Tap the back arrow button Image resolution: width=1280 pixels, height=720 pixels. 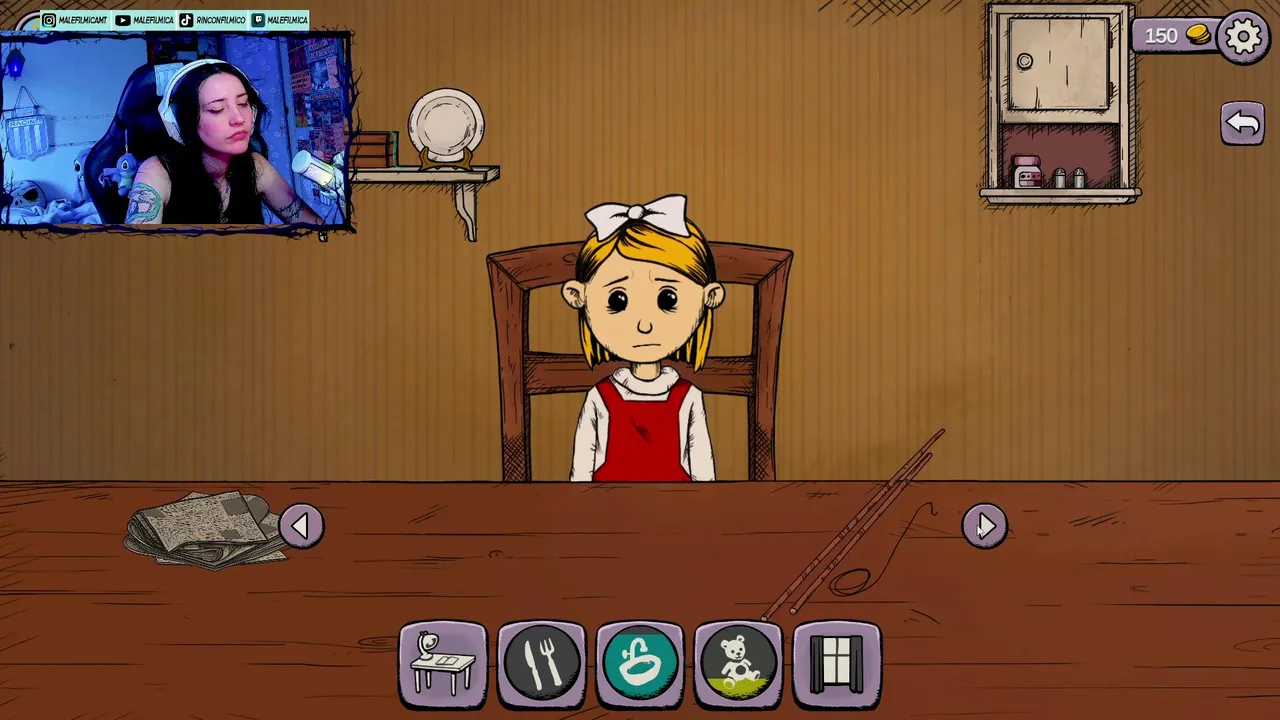[x=1242, y=123]
